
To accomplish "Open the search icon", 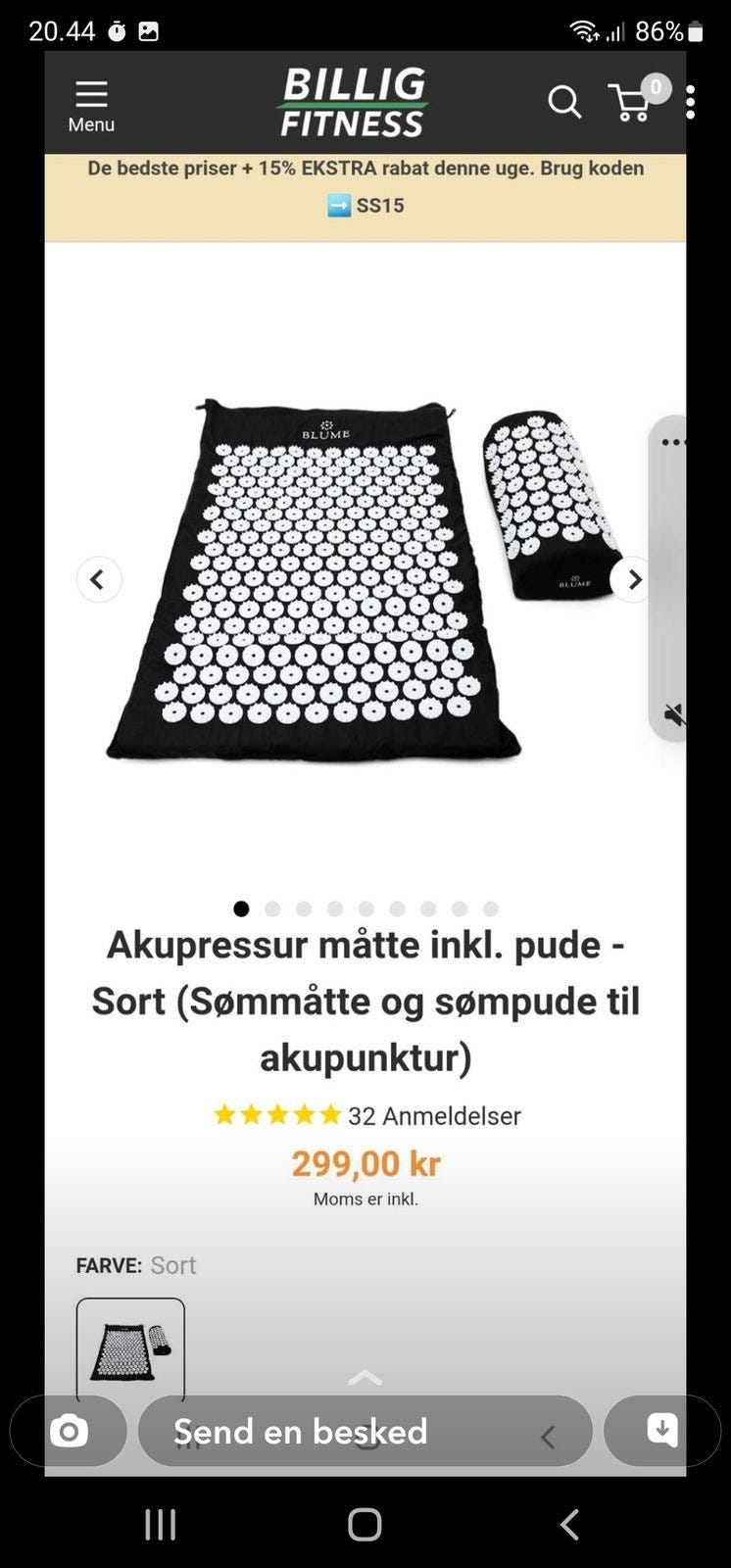I will click(x=564, y=102).
